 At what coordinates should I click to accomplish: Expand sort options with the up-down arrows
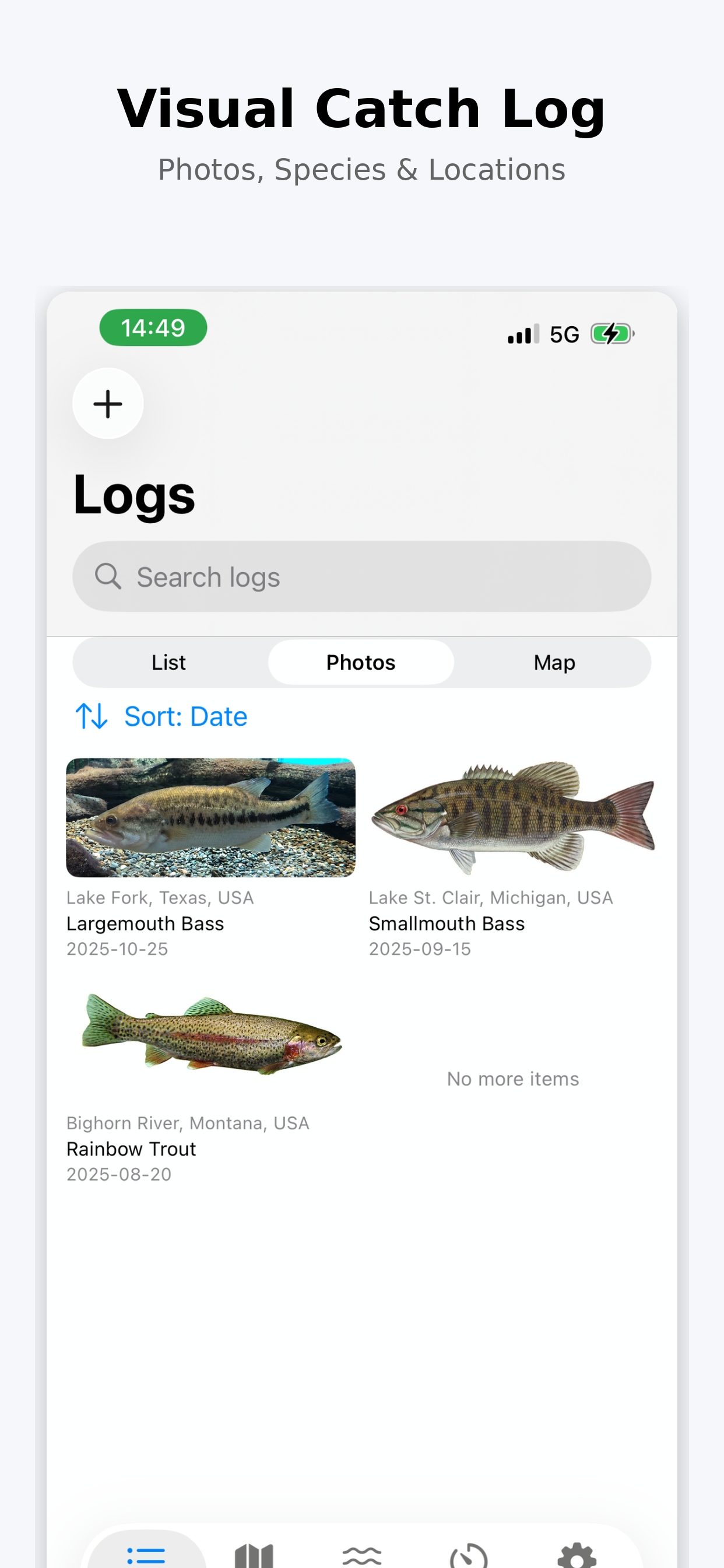click(92, 716)
